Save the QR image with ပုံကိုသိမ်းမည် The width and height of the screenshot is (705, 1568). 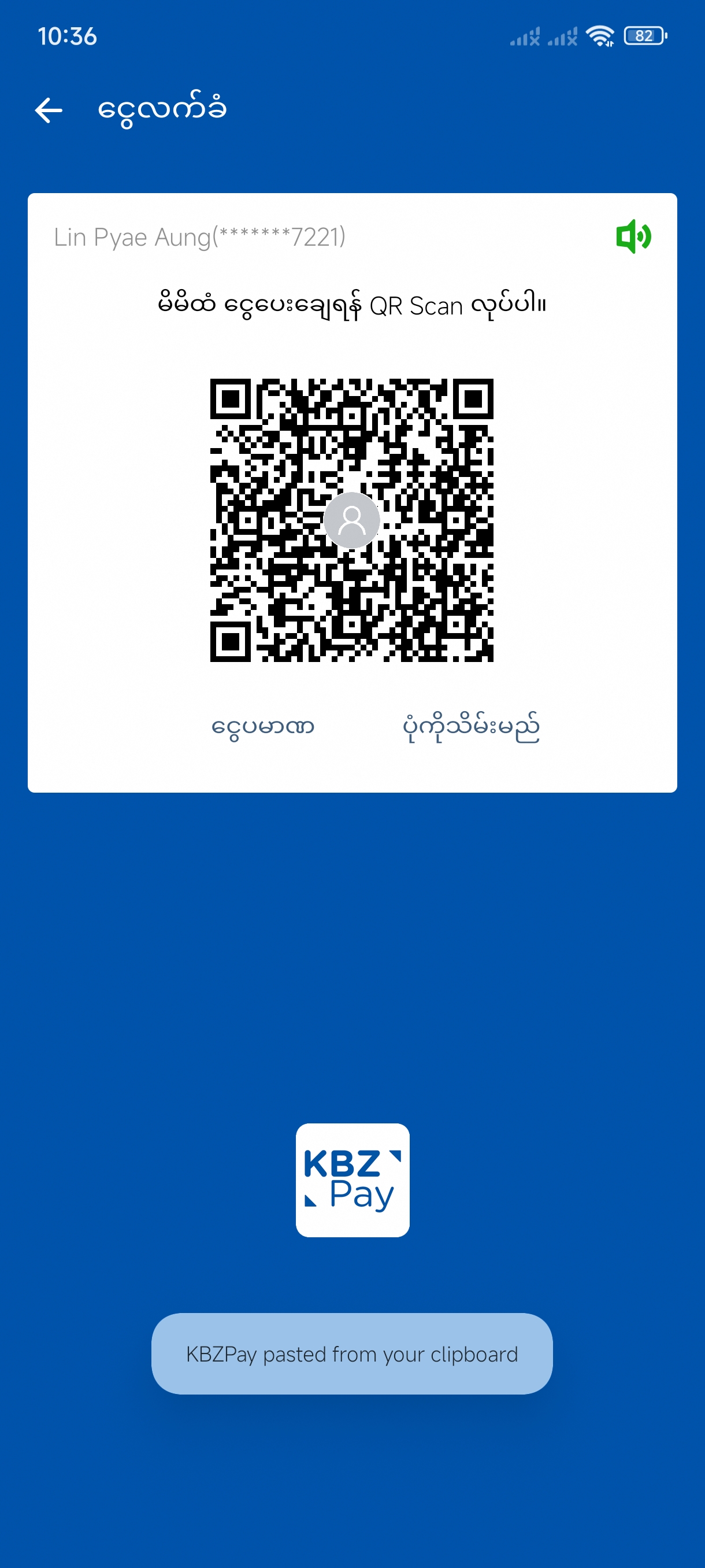click(471, 727)
